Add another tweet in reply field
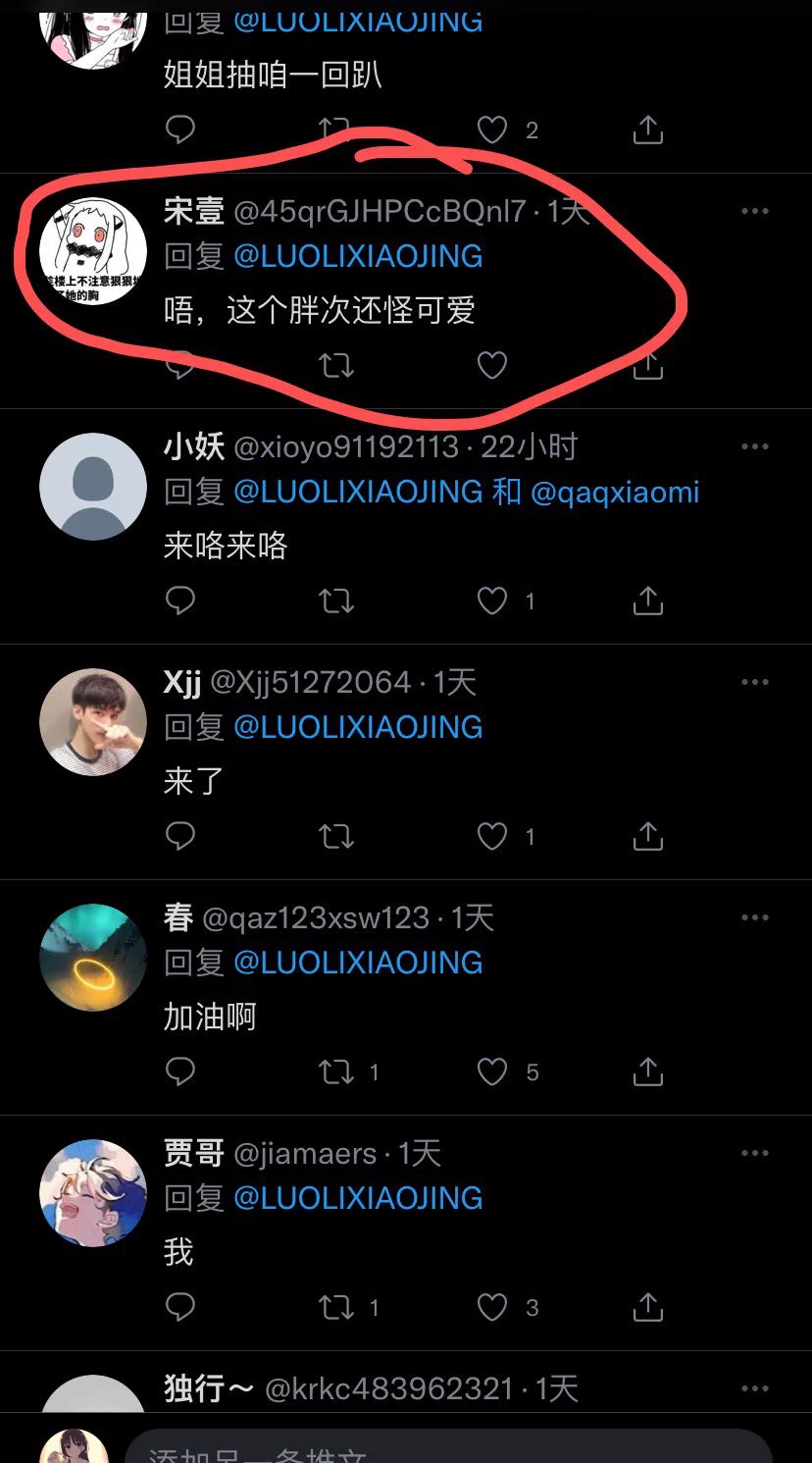This screenshot has width=812, height=1463. point(441,1450)
